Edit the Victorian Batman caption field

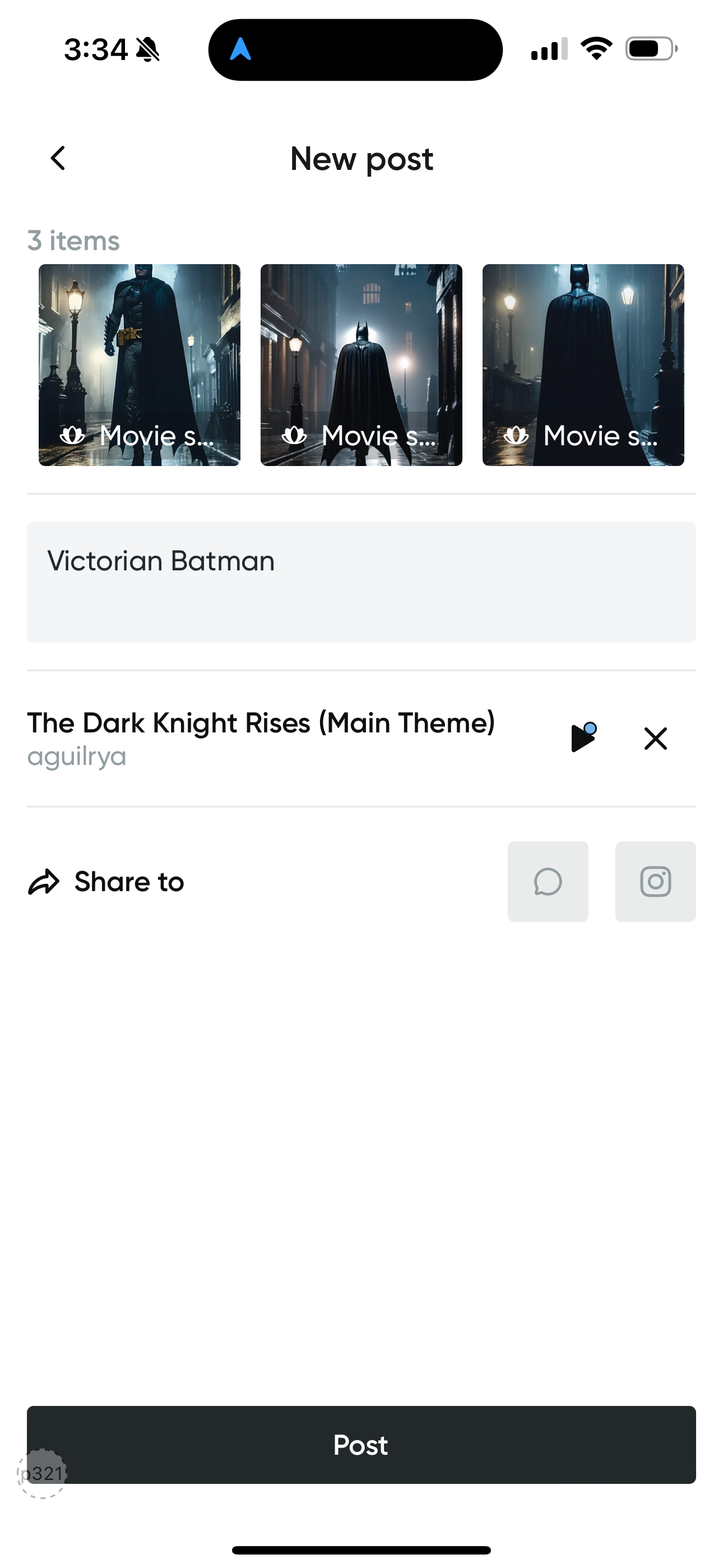[x=361, y=582]
